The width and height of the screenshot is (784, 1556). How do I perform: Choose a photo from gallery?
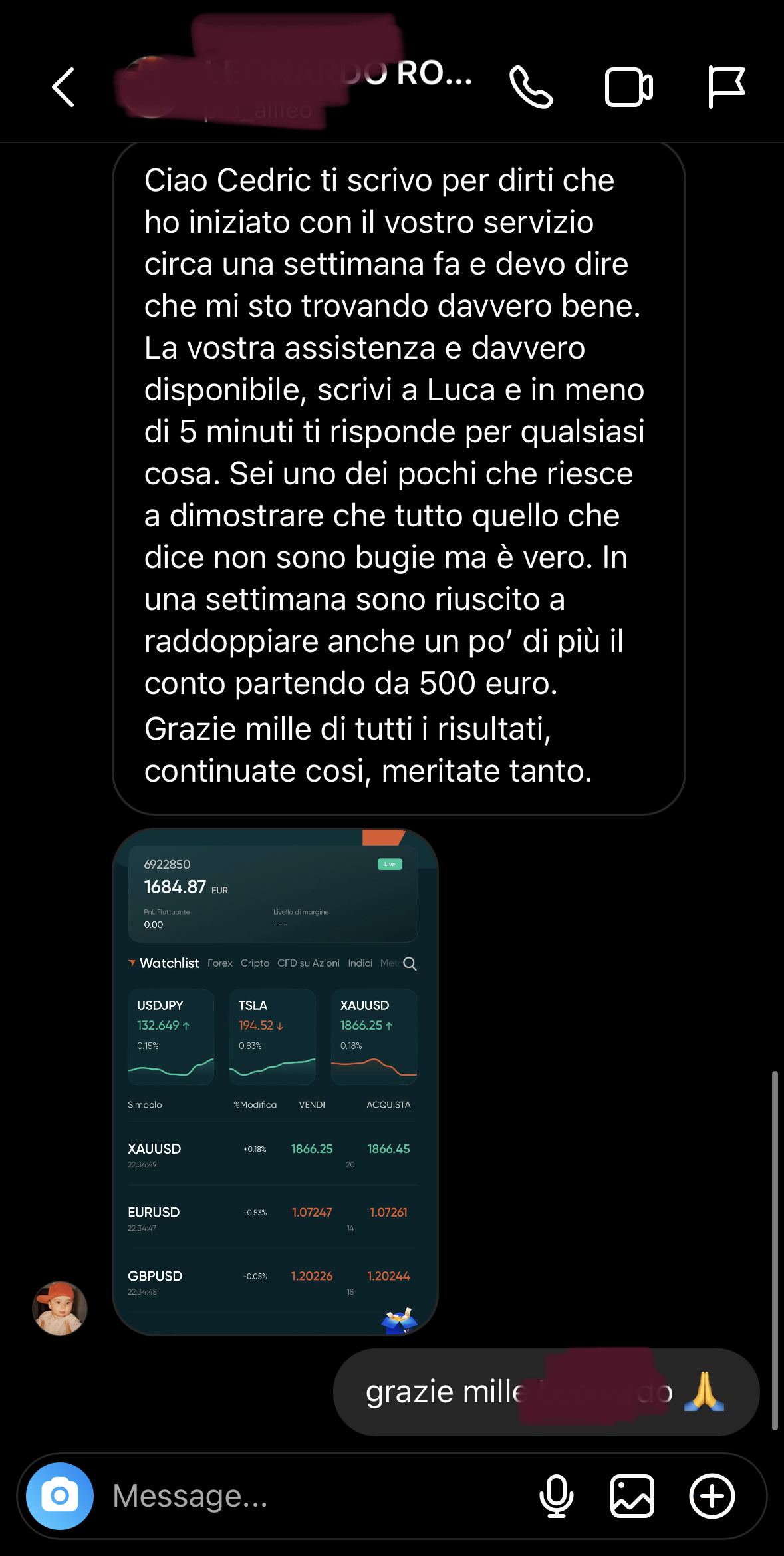pyautogui.click(x=632, y=1496)
